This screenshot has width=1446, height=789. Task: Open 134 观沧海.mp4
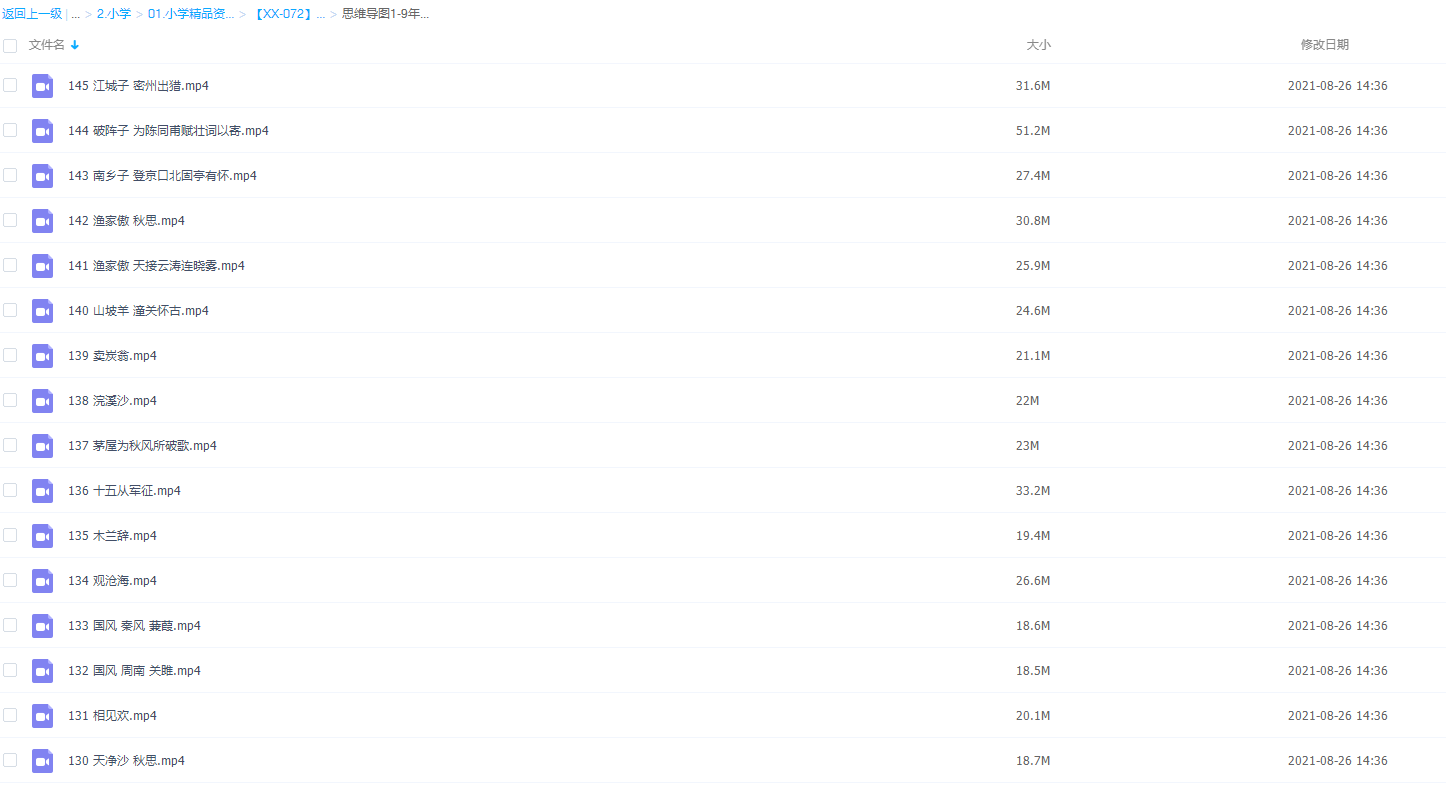[112, 581]
